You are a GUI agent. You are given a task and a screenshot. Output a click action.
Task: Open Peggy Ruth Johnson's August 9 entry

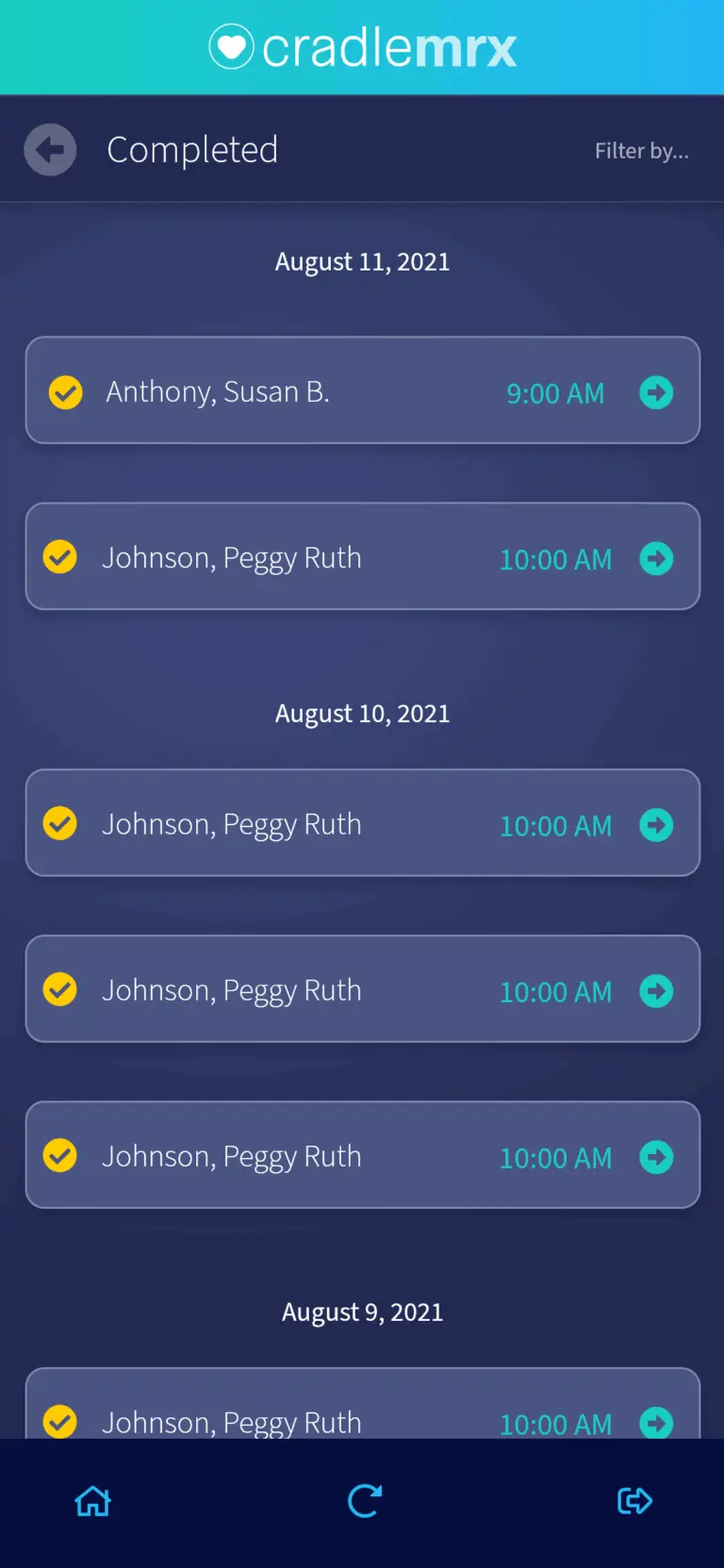(656, 1420)
